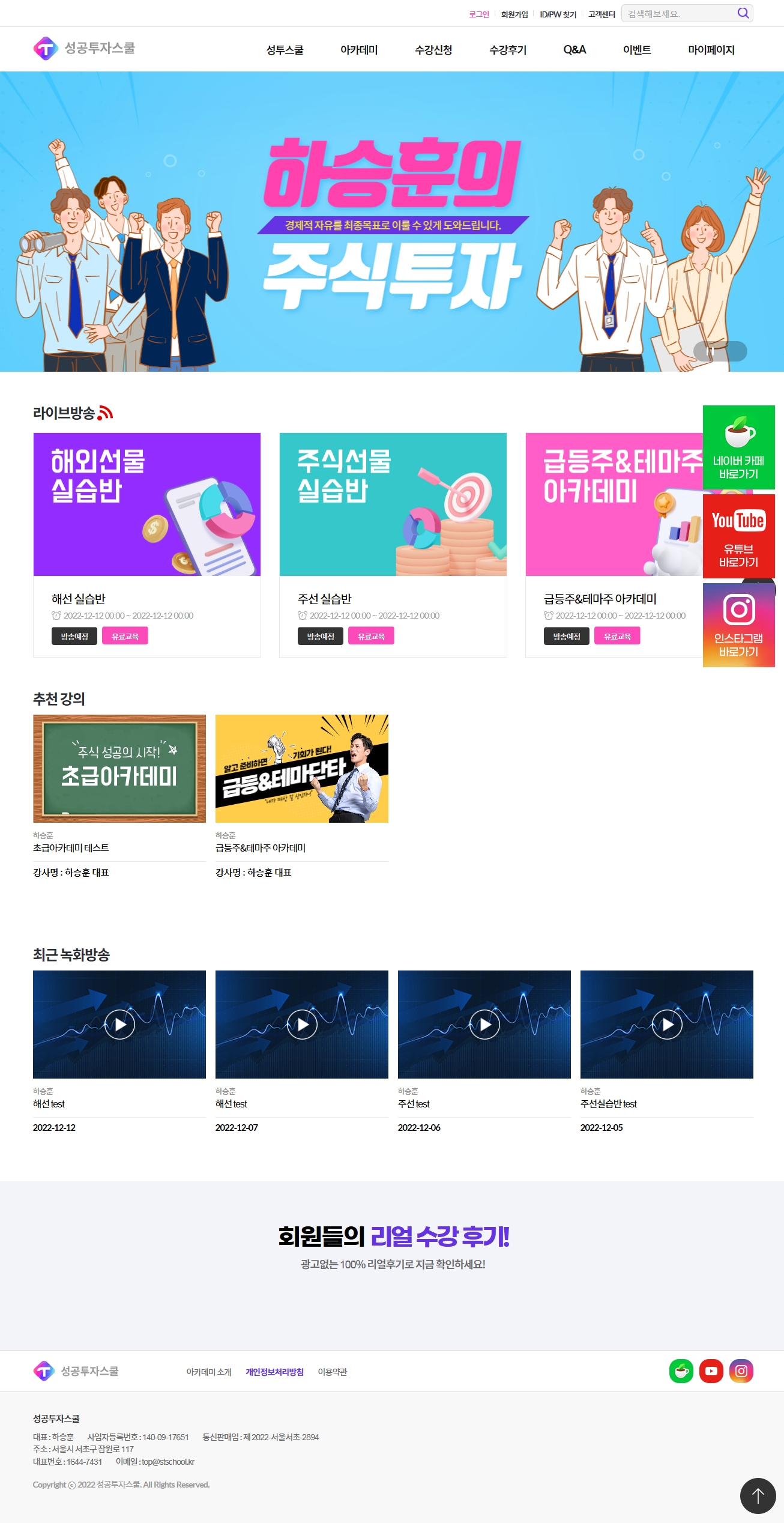The height and width of the screenshot is (1523, 784).
Task: Open 초급아카데미 테스트 recommended course
Action: 119,769
